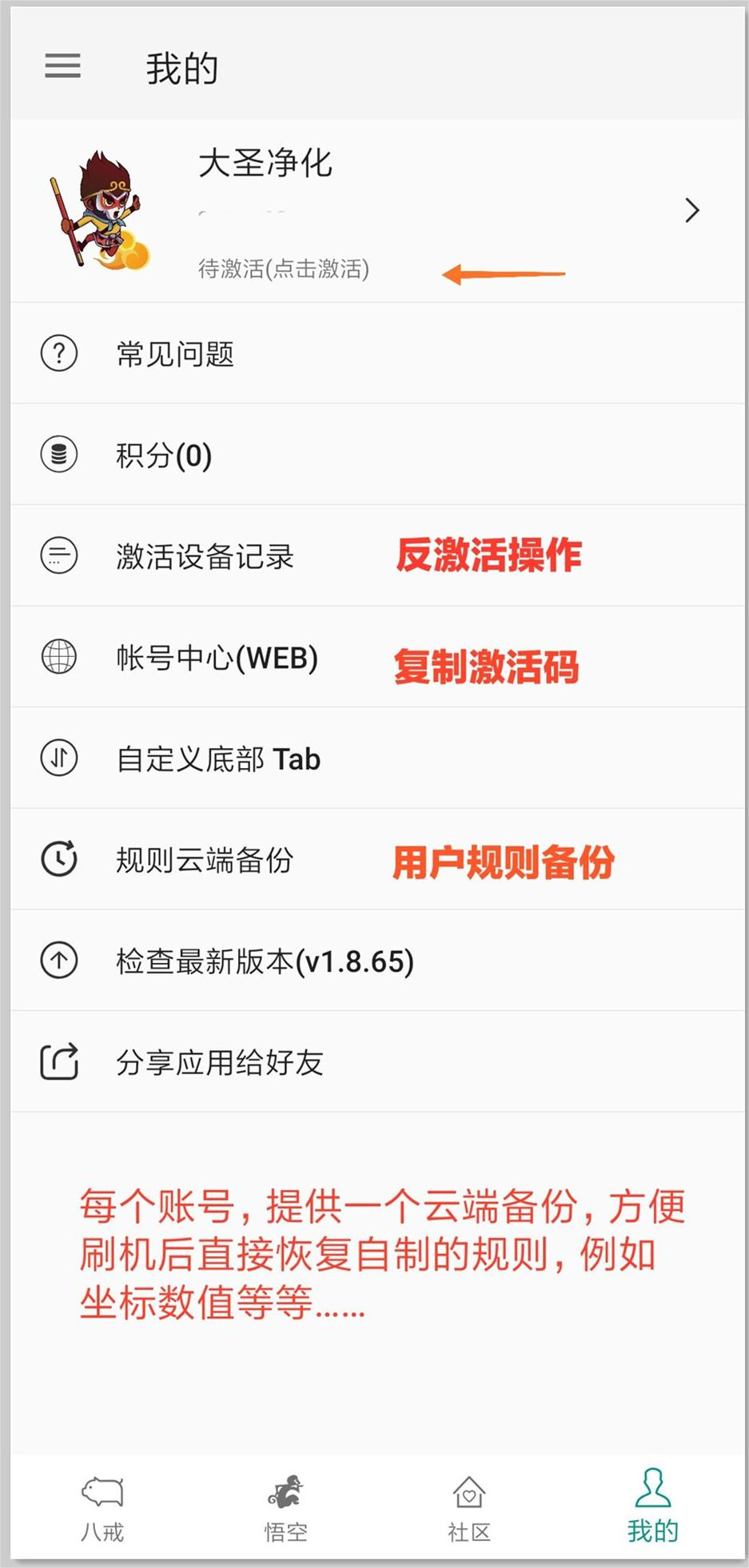Open 规则云端备份 backup settings

205,860
